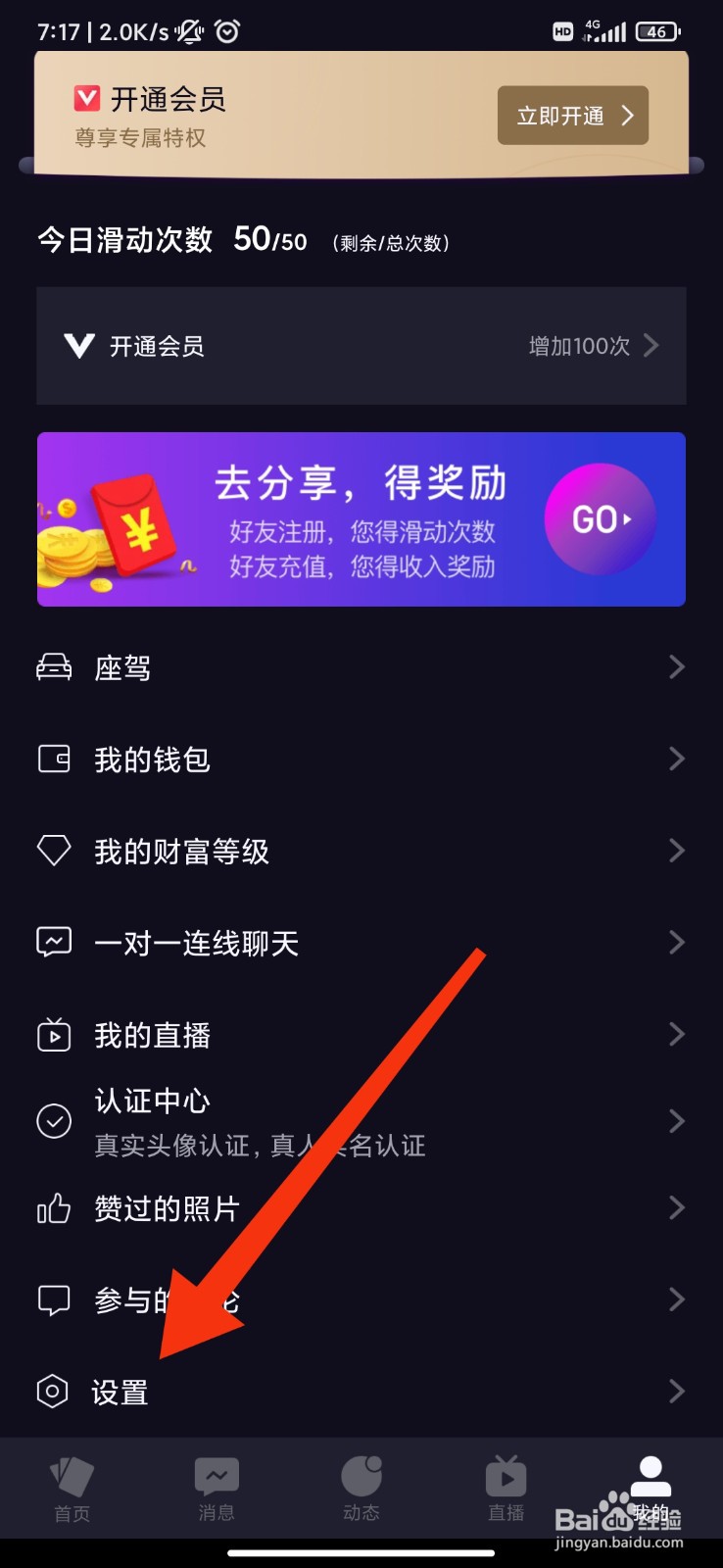This screenshot has width=723, height=1568.
Task: Open 我的钱包 via wallet icon
Action: pos(54,758)
